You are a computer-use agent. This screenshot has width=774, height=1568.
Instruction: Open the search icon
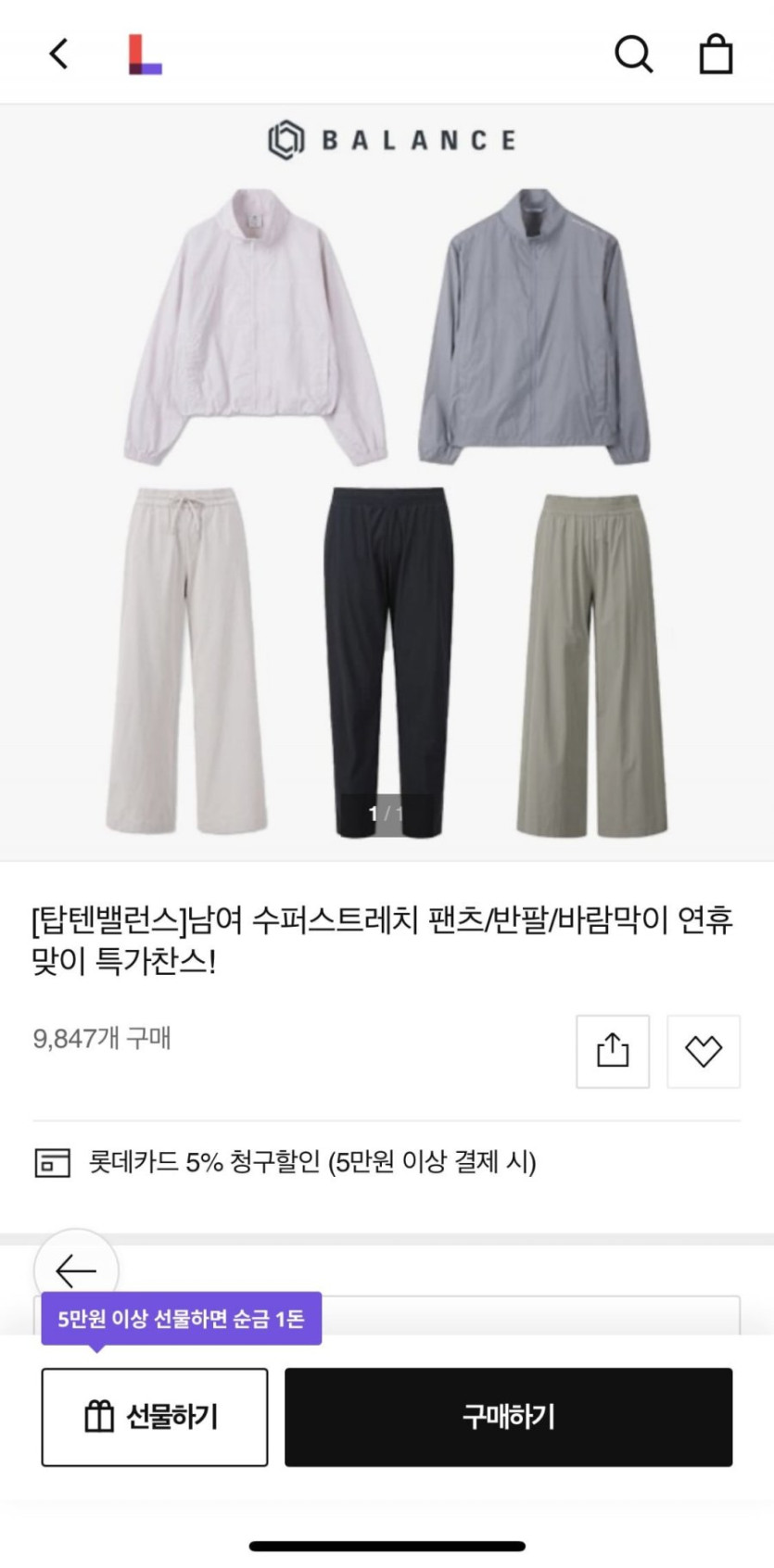(634, 53)
